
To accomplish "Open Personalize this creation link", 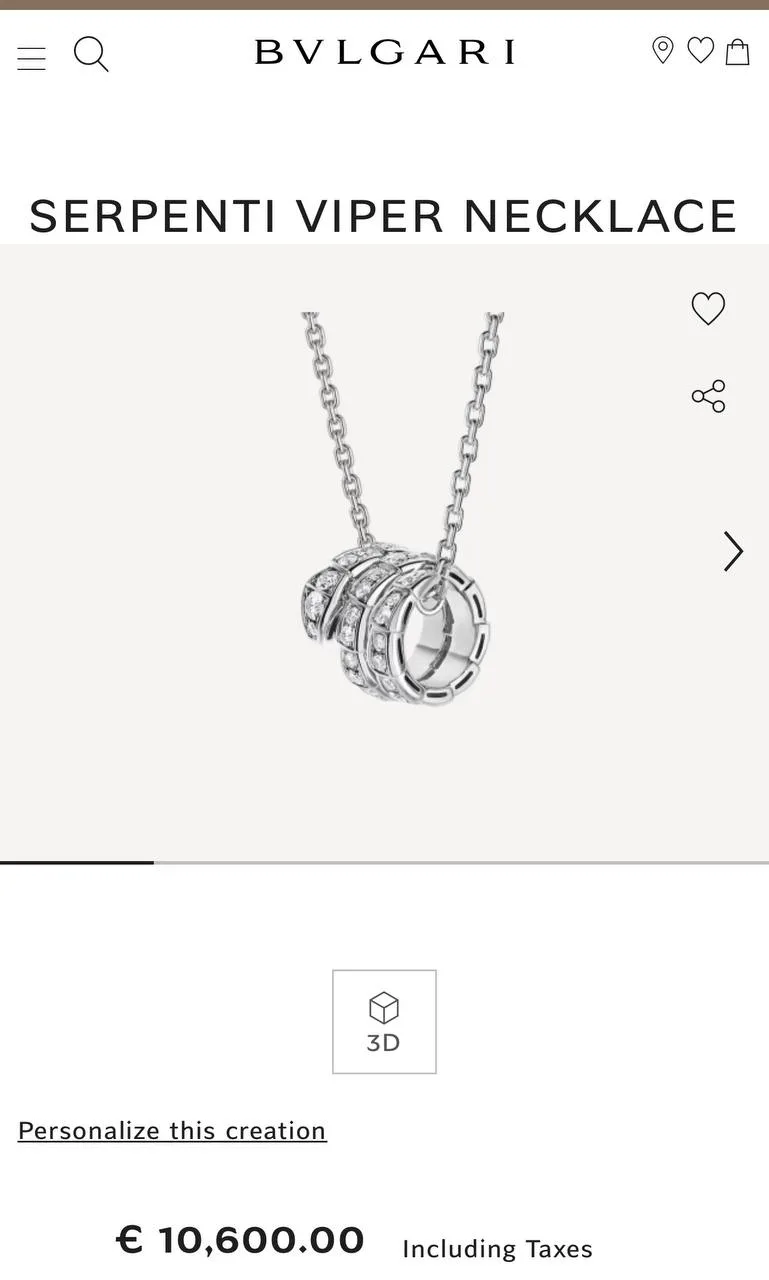I will 172,1131.
